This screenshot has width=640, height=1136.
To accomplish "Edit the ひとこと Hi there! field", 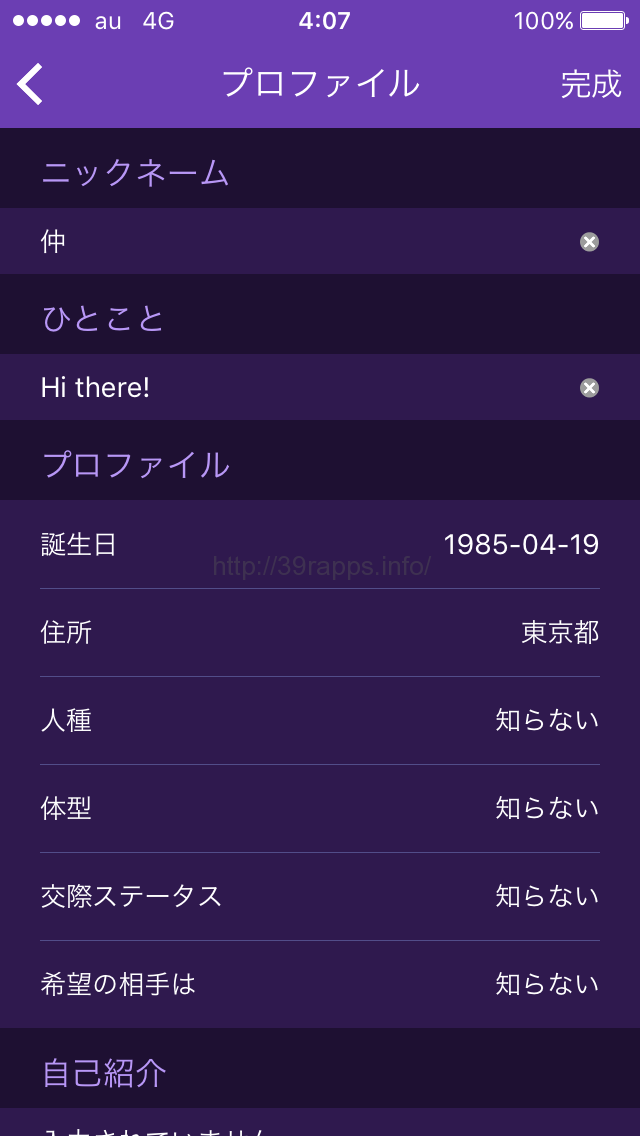I will click(x=300, y=387).
